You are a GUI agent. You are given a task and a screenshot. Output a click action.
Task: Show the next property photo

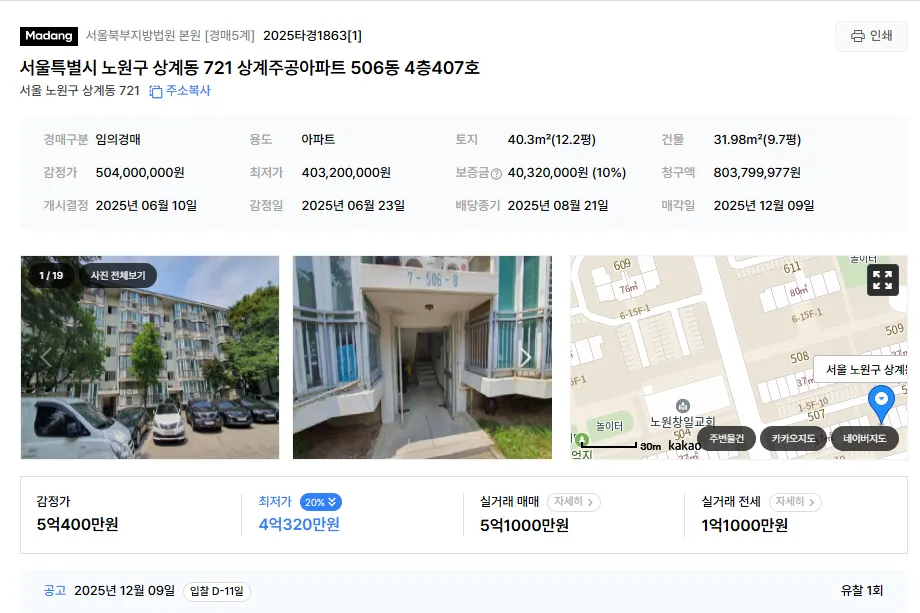[526, 358]
